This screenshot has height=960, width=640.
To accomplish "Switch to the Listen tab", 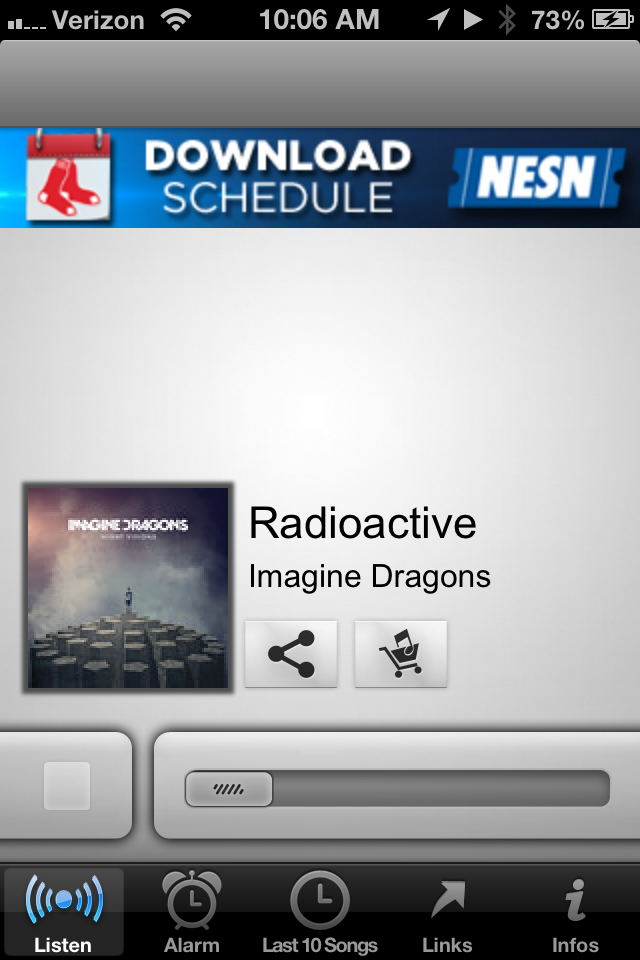I will click(63, 912).
